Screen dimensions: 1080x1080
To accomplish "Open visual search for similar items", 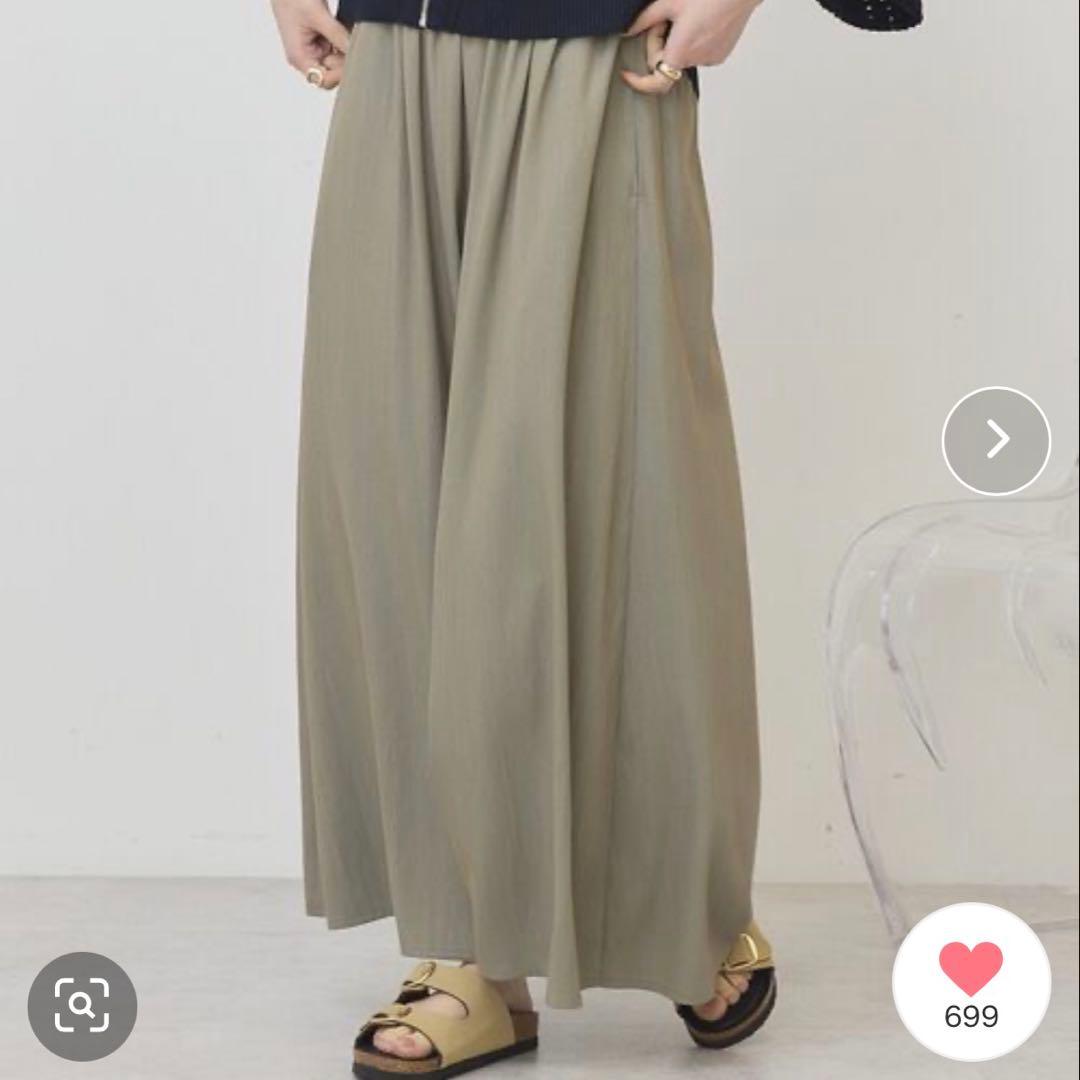I will pos(82,1006).
